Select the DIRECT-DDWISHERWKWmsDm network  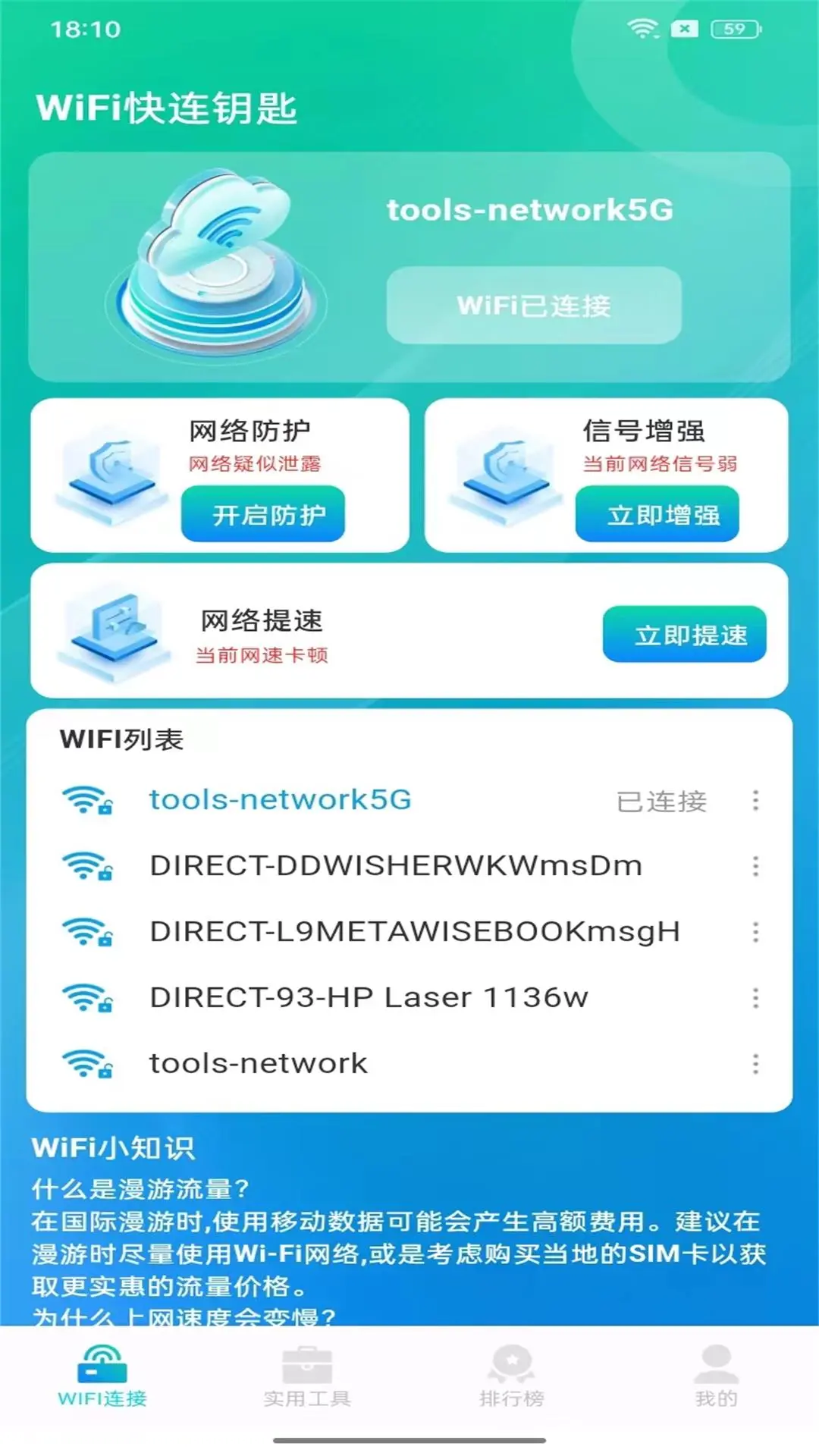pos(395,866)
